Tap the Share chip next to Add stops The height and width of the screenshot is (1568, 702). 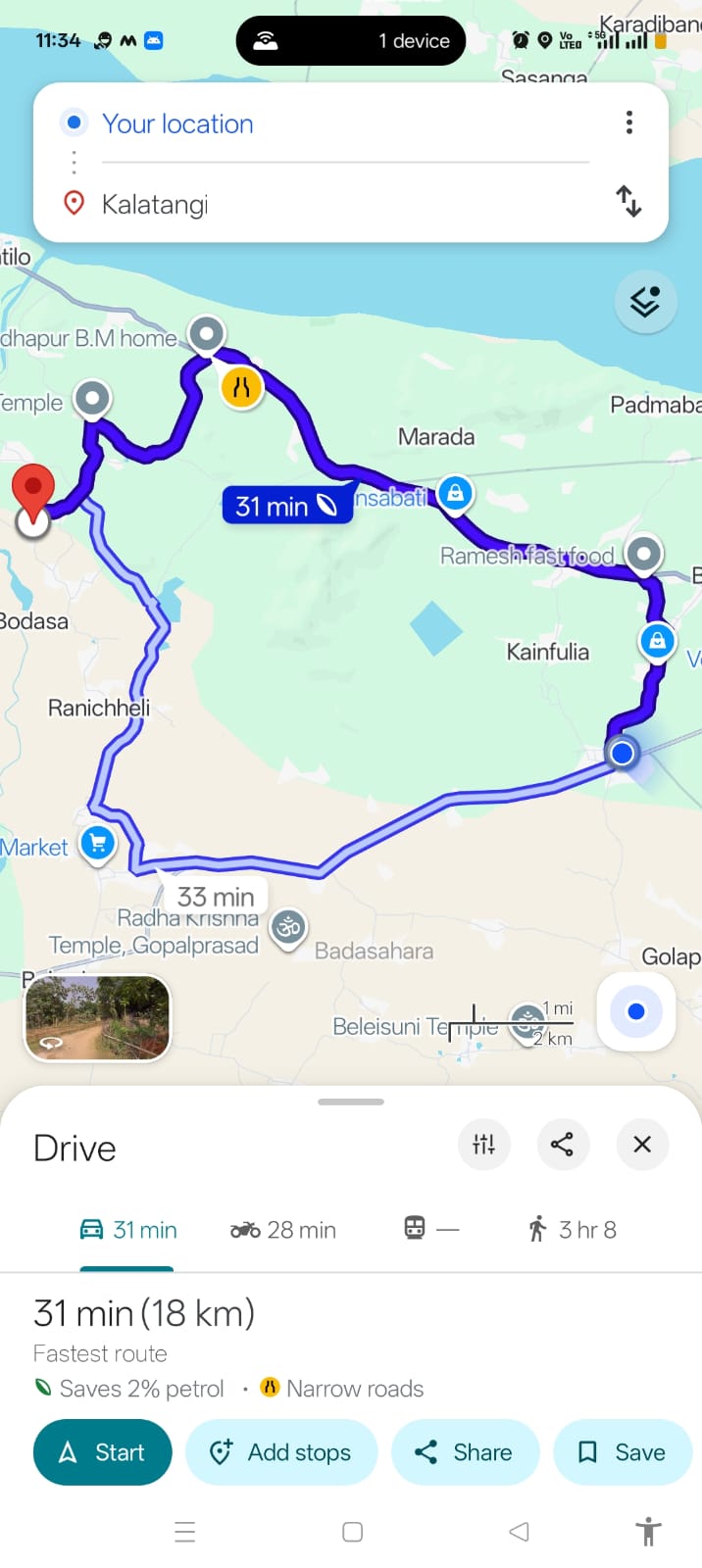[465, 1451]
